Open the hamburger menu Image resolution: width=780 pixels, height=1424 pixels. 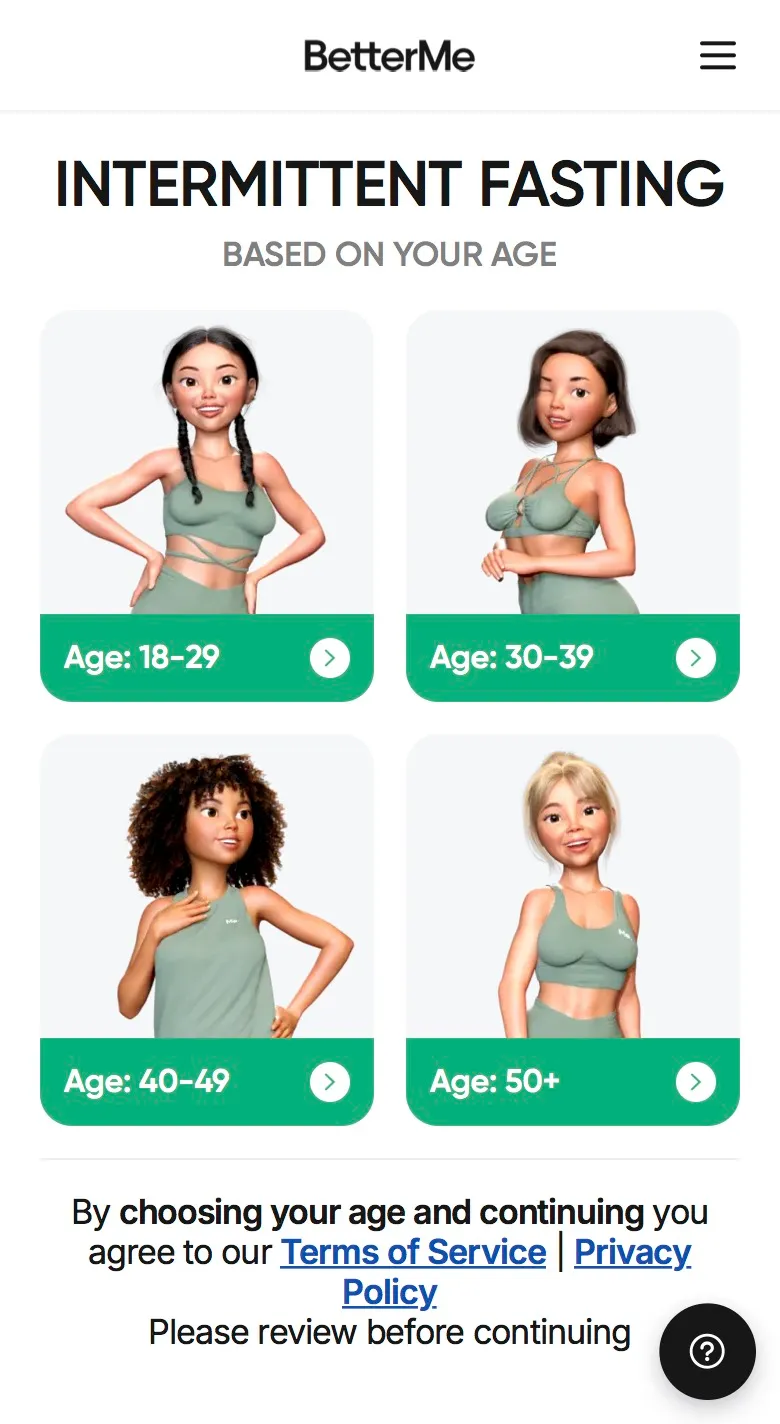click(717, 56)
